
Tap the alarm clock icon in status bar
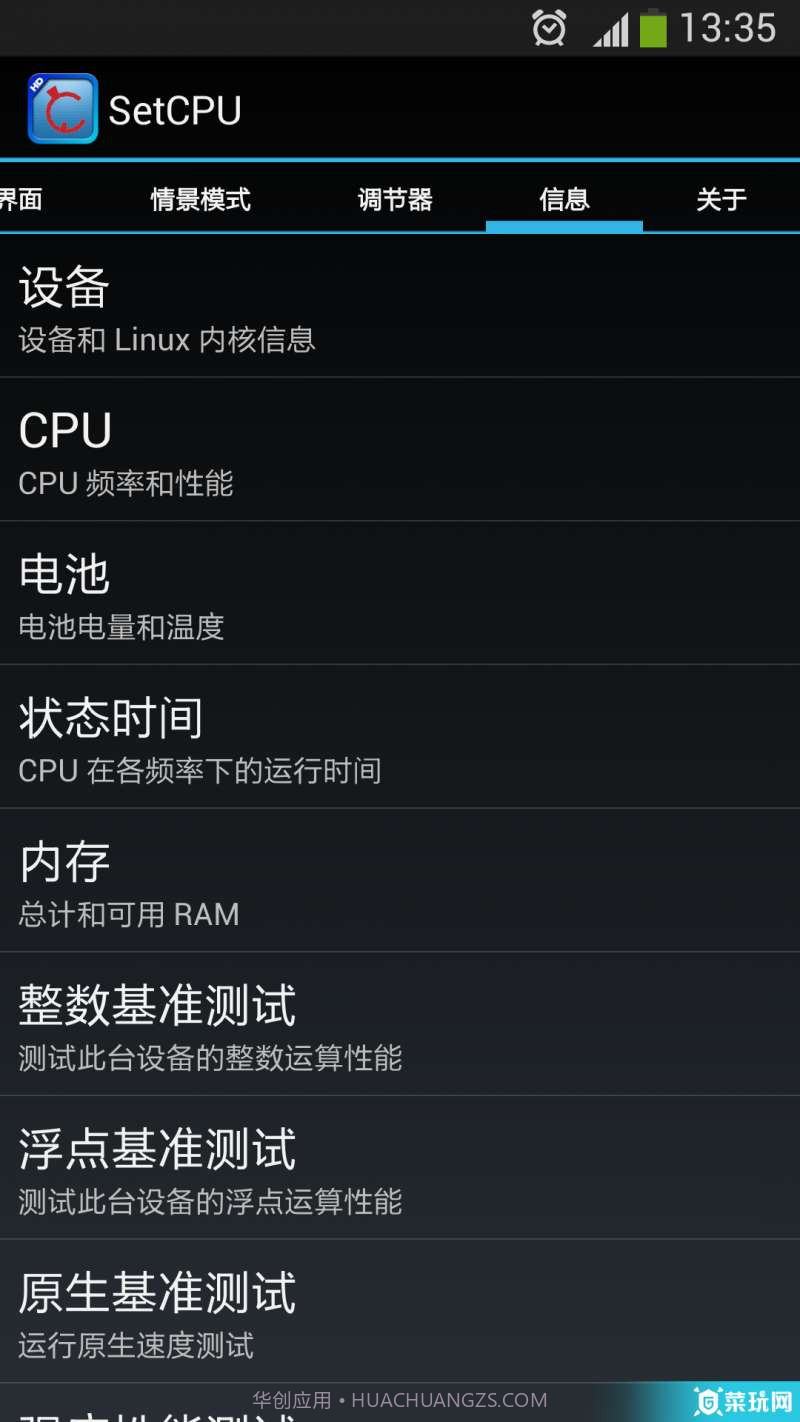(x=549, y=29)
